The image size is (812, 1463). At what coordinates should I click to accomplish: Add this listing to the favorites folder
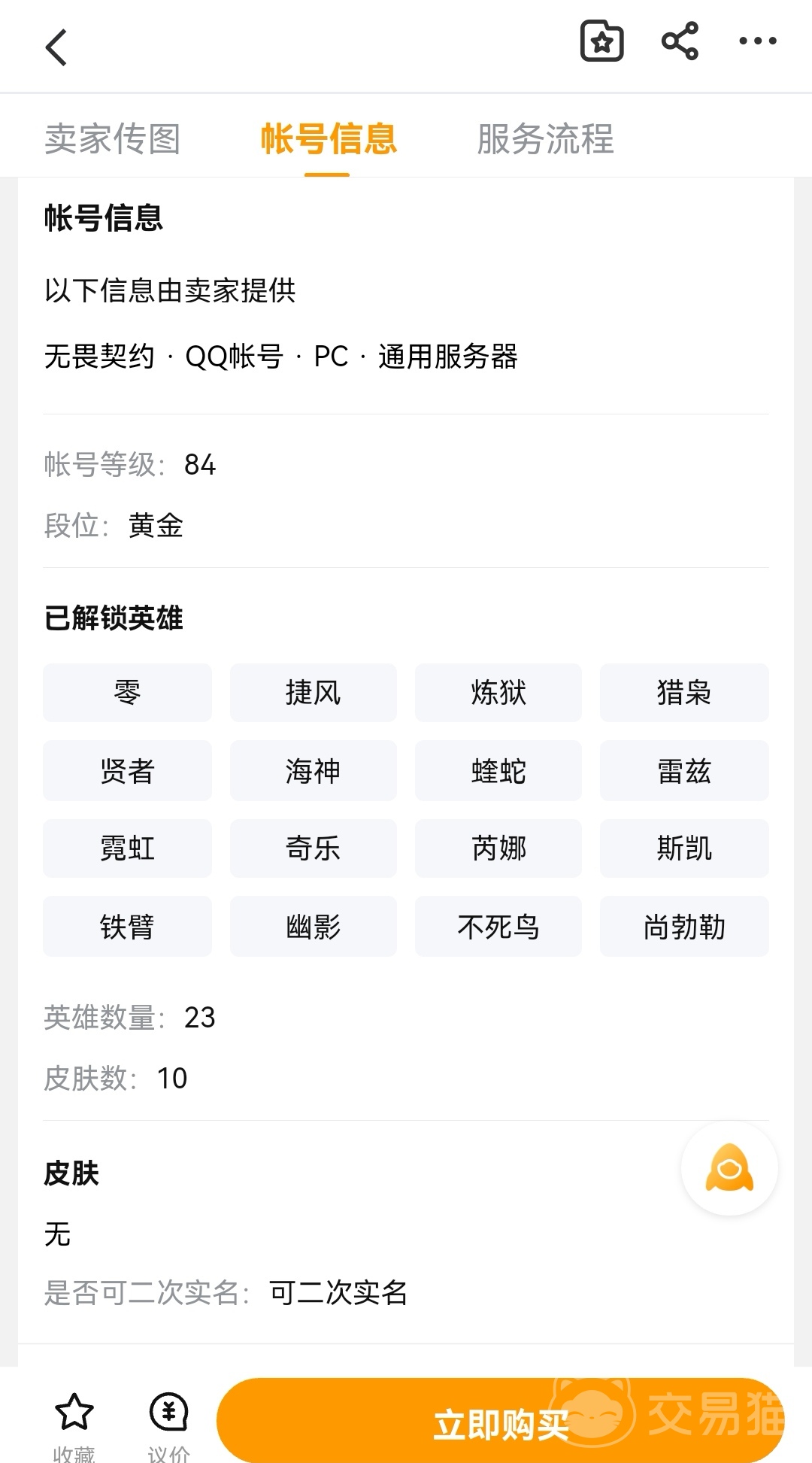[601, 42]
